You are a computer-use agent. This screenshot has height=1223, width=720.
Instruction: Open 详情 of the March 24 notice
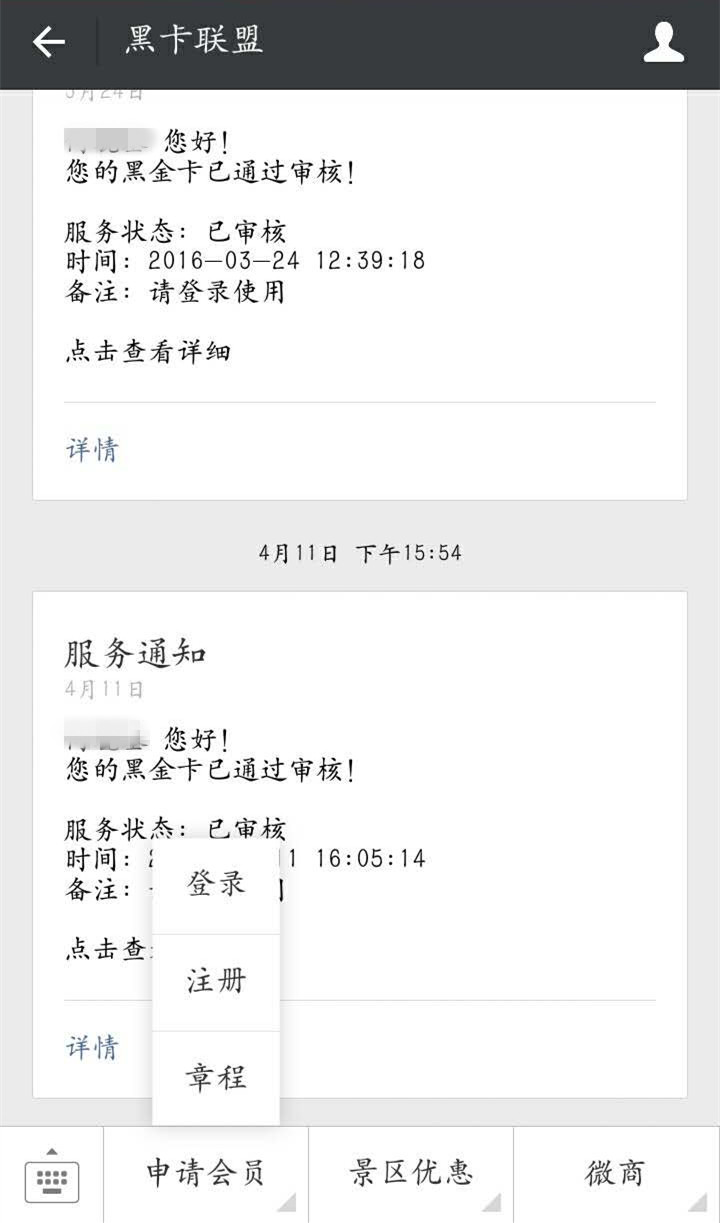92,449
